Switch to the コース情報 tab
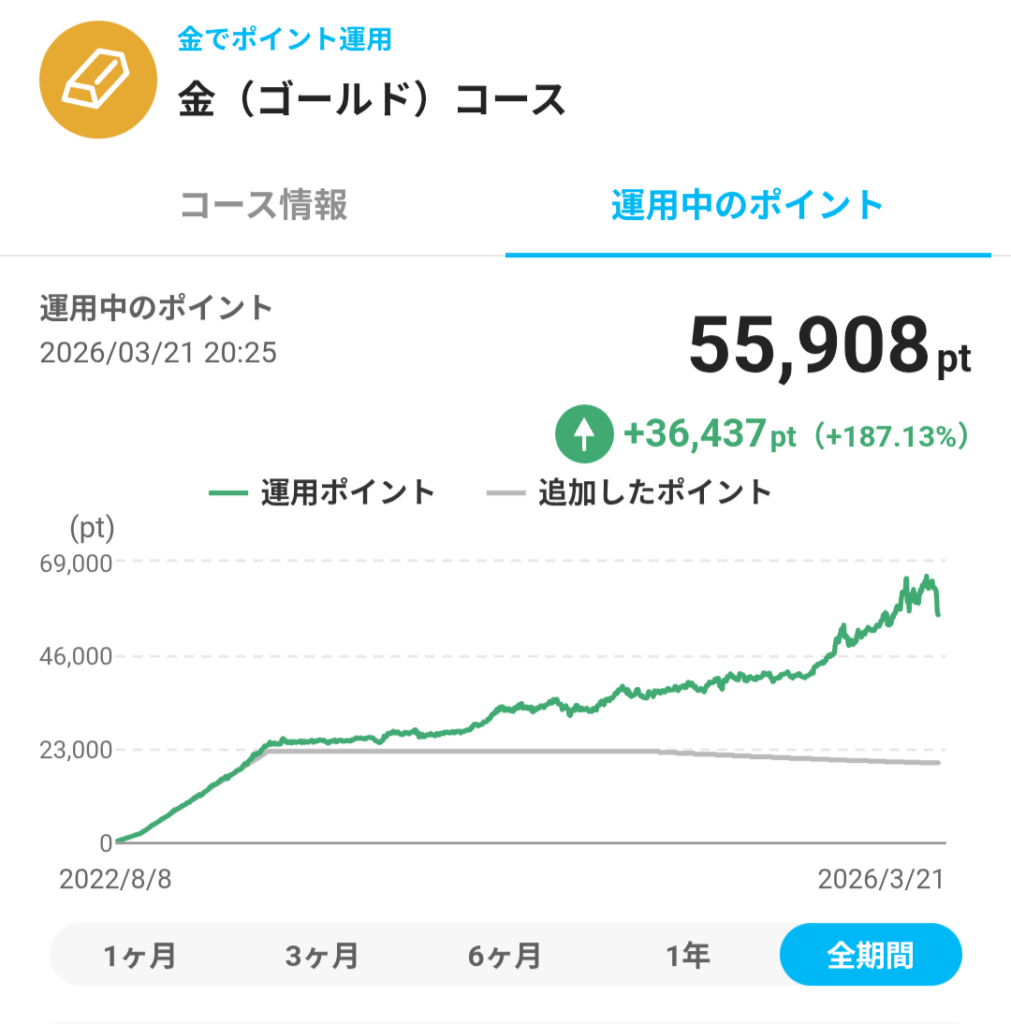Image resolution: width=1011 pixels, height=1024 pixels. [x=264, y=205]
